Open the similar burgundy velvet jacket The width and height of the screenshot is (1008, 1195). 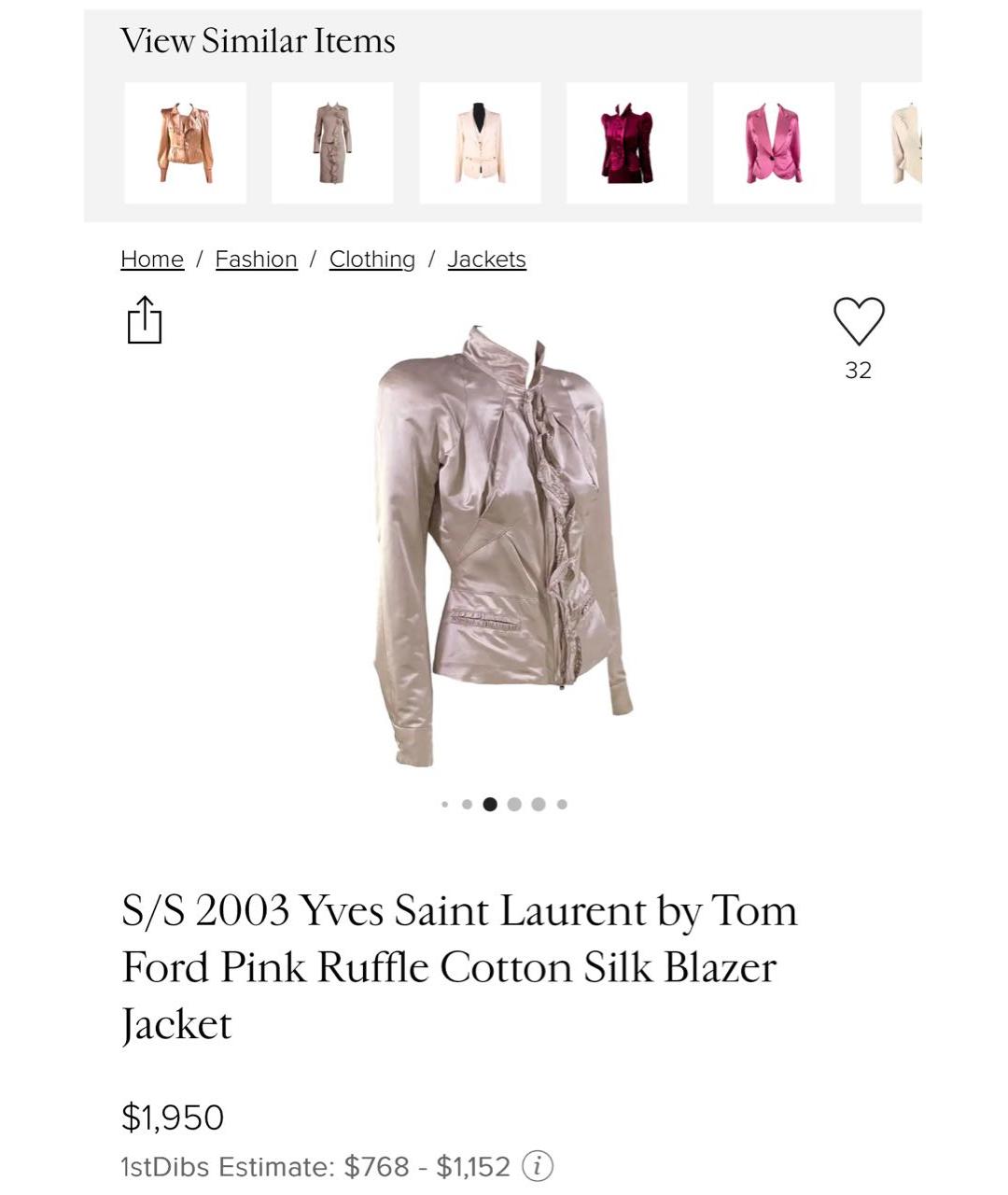pyautogui.click(x=626, y=143)
